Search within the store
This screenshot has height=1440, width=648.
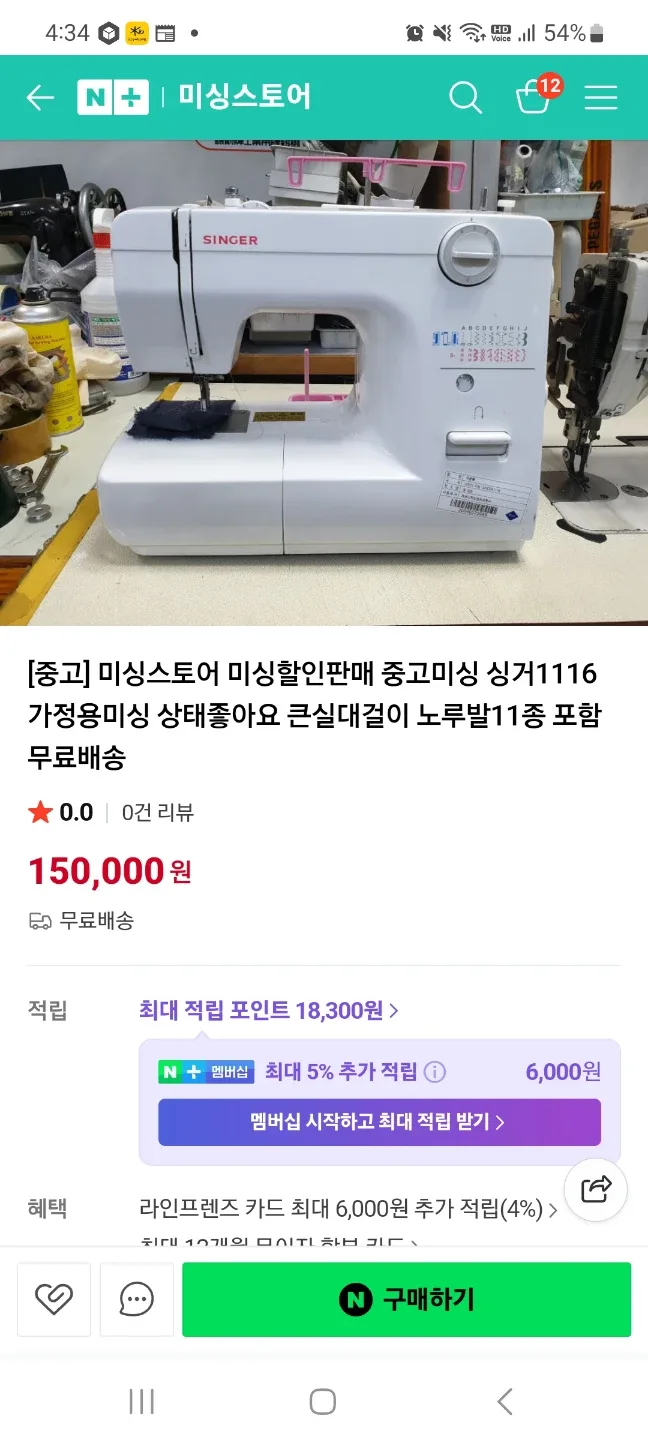point(465,97)
